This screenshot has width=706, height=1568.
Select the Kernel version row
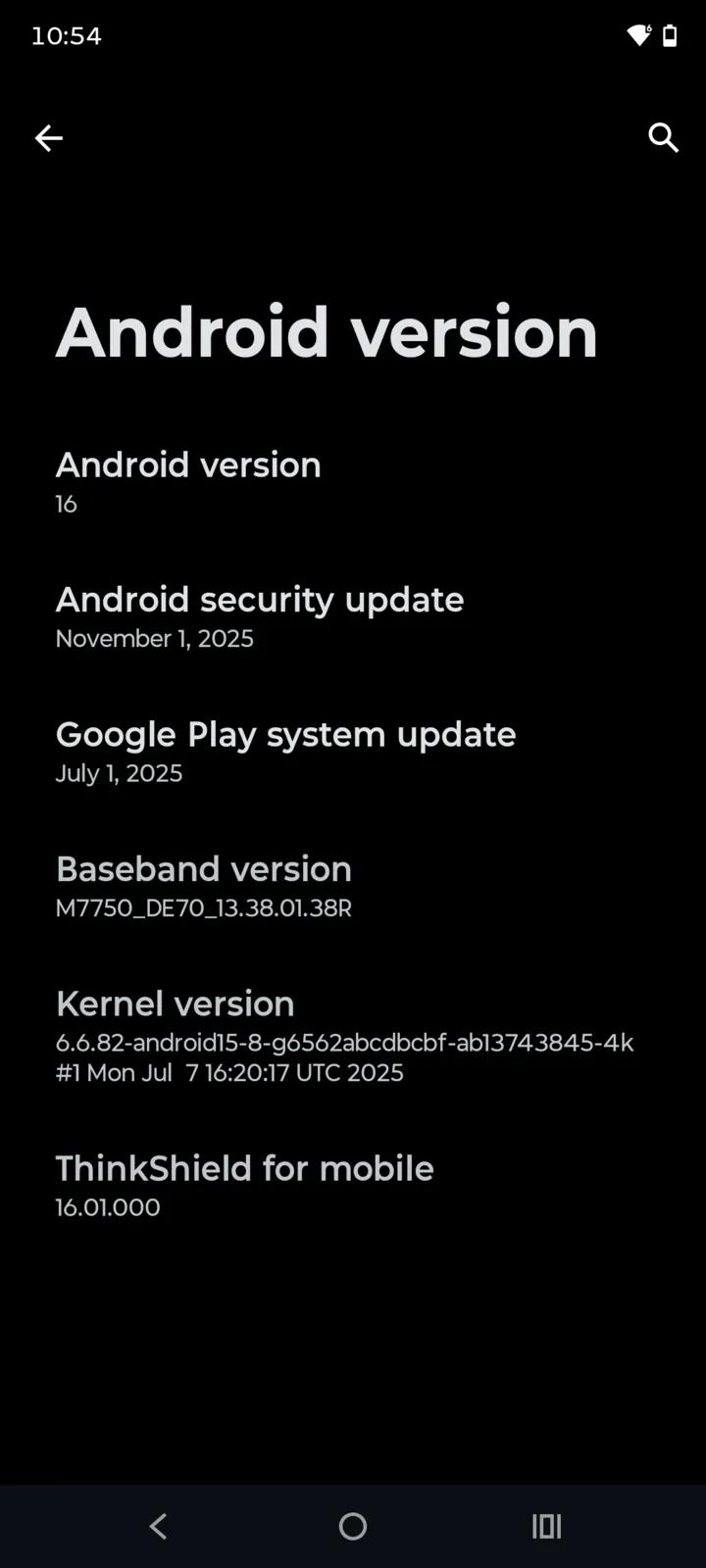coord(353,1035)
